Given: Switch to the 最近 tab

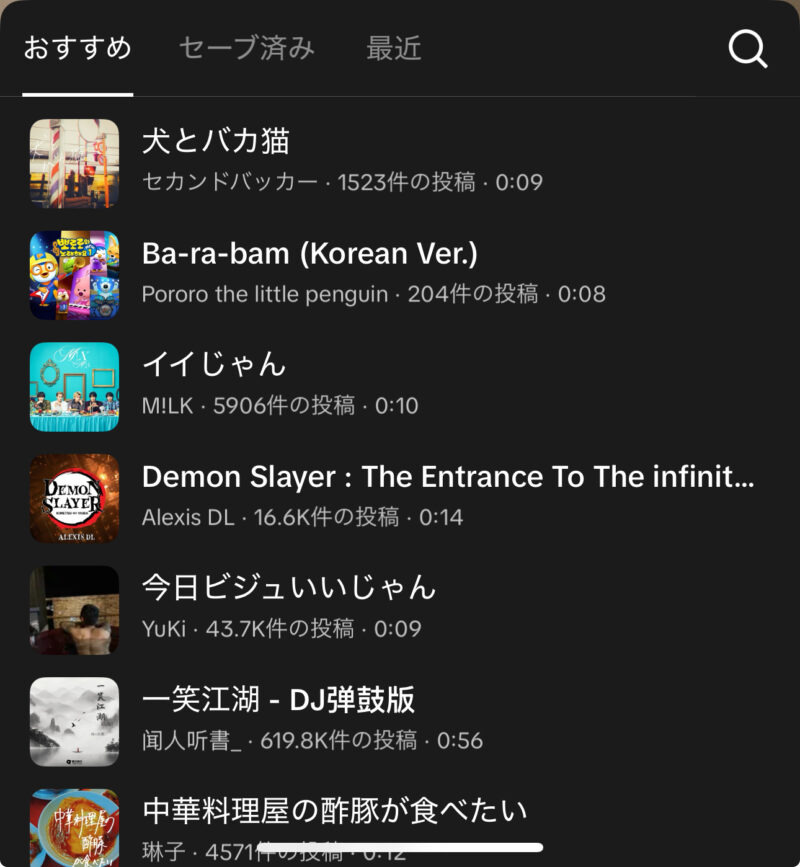Looking at the screenshot, I should (394, 48).
